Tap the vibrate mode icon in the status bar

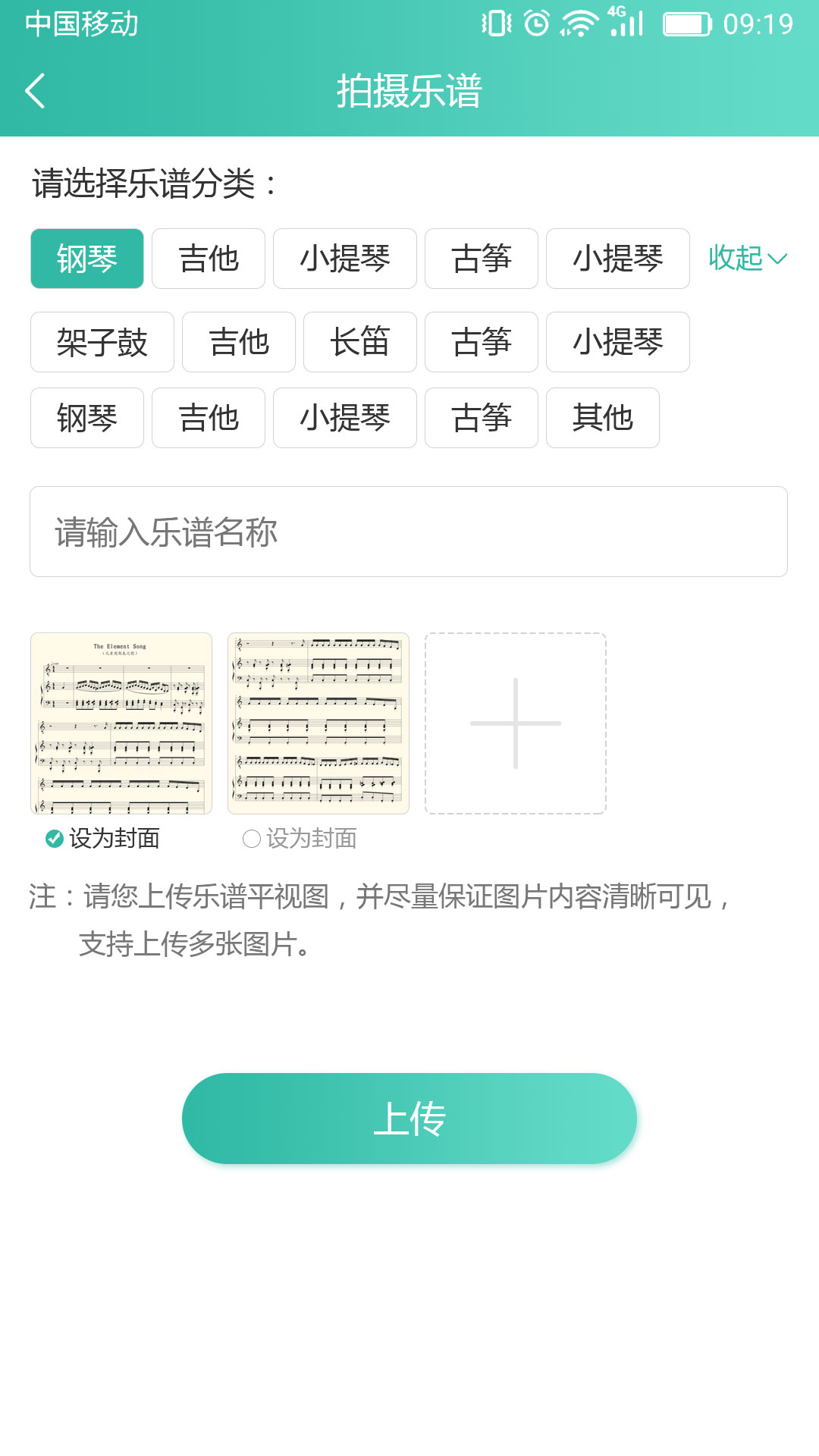pyautogui.click(x=494, y=24)
